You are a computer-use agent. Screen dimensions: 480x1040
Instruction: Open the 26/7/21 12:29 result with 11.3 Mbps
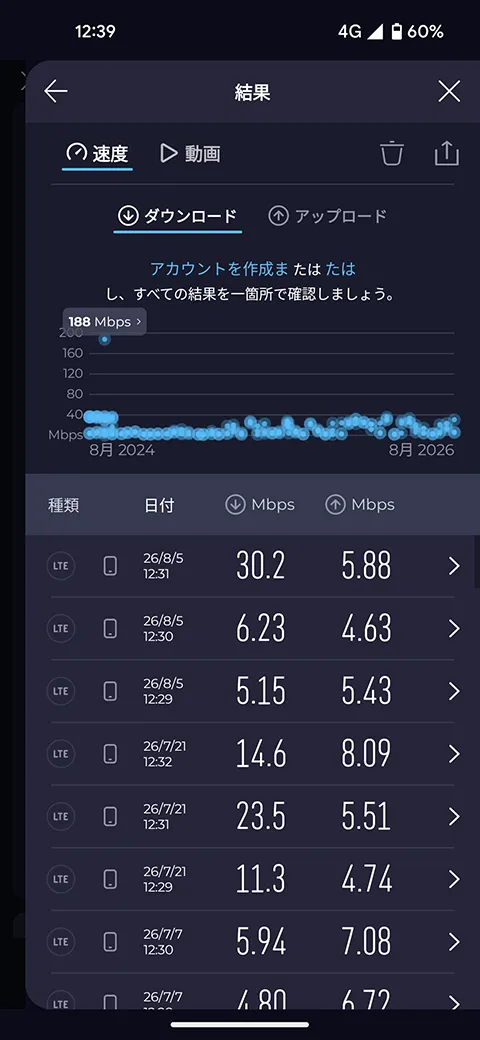[x=254, y=879]
